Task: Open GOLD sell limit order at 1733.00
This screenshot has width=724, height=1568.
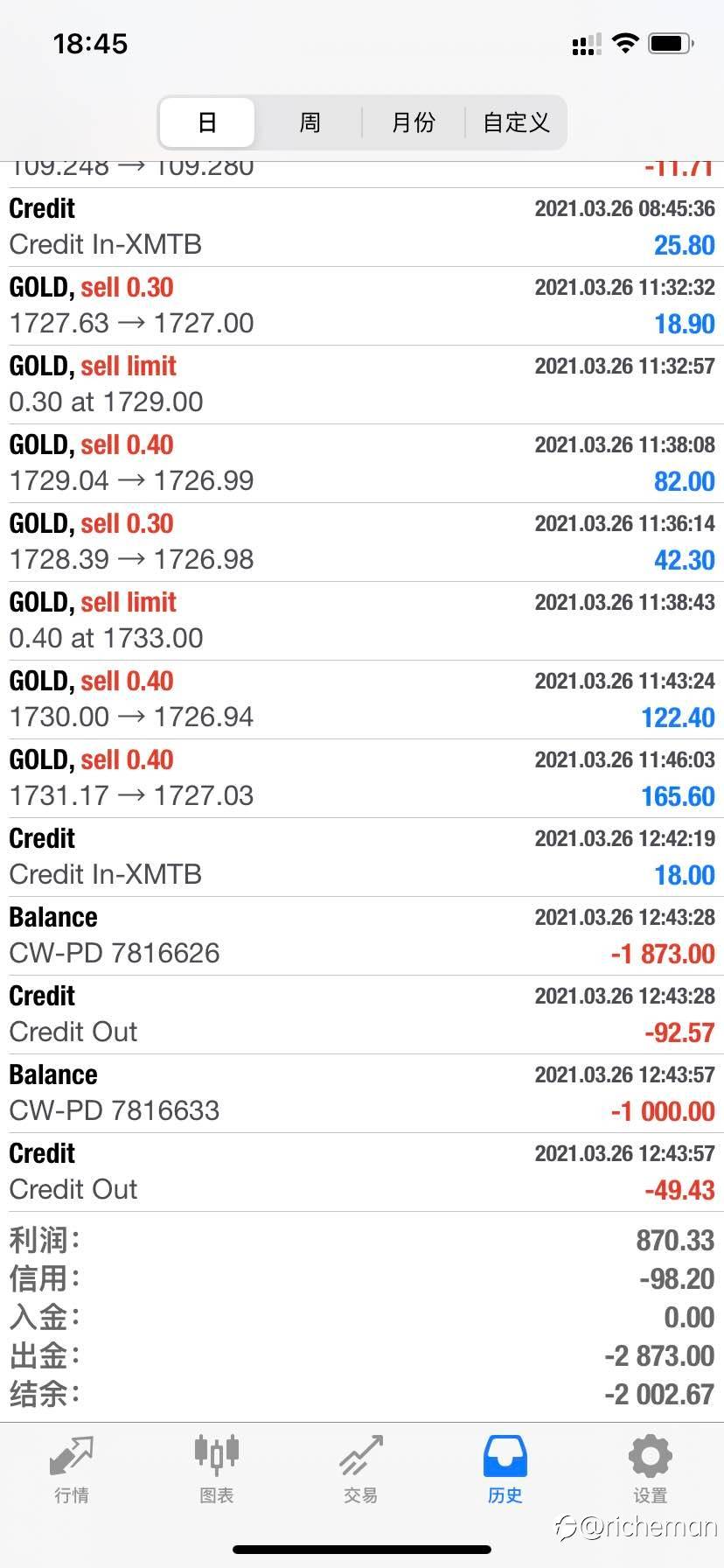Action: [x=362, y=621]
